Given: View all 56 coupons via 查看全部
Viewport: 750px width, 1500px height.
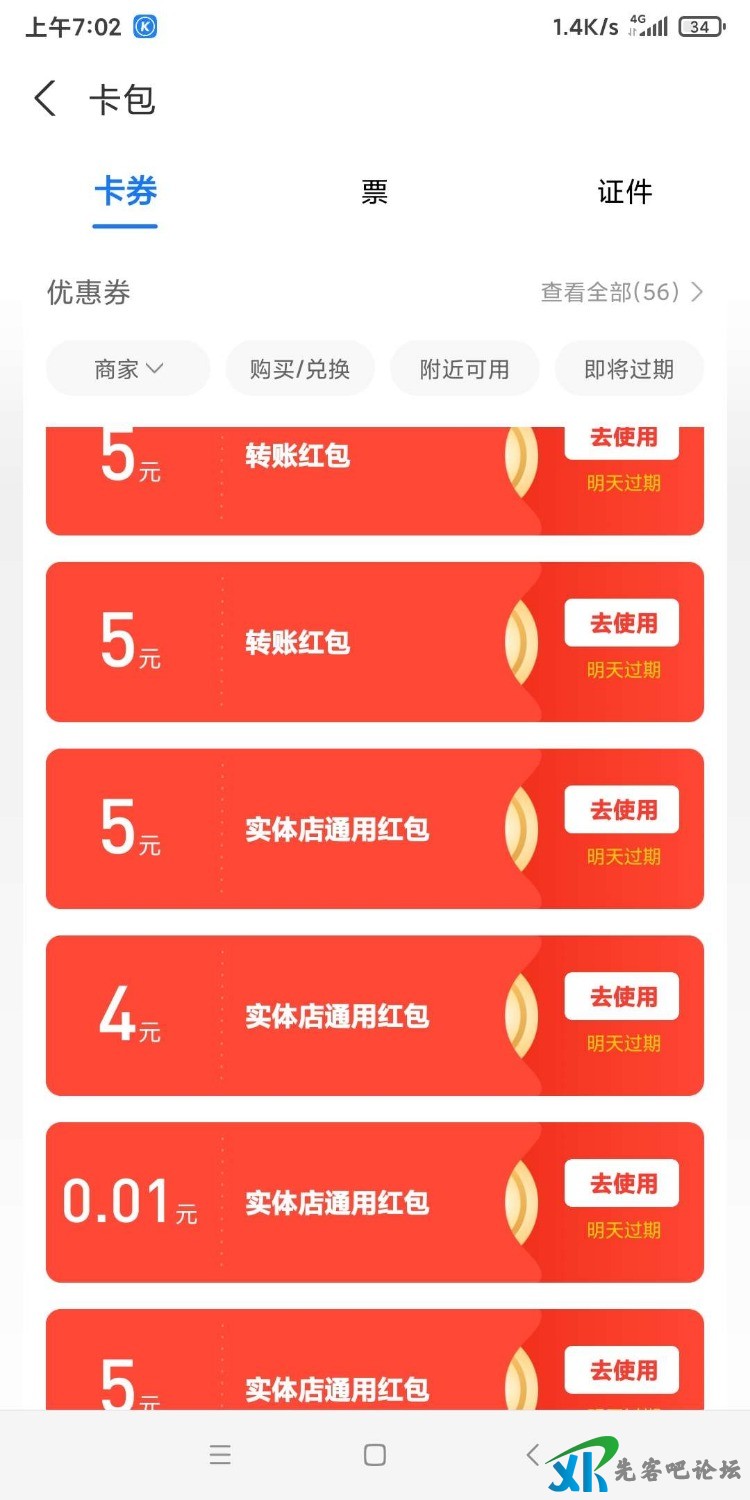Looking at the screenshot, I should click(x=622, y=292).
